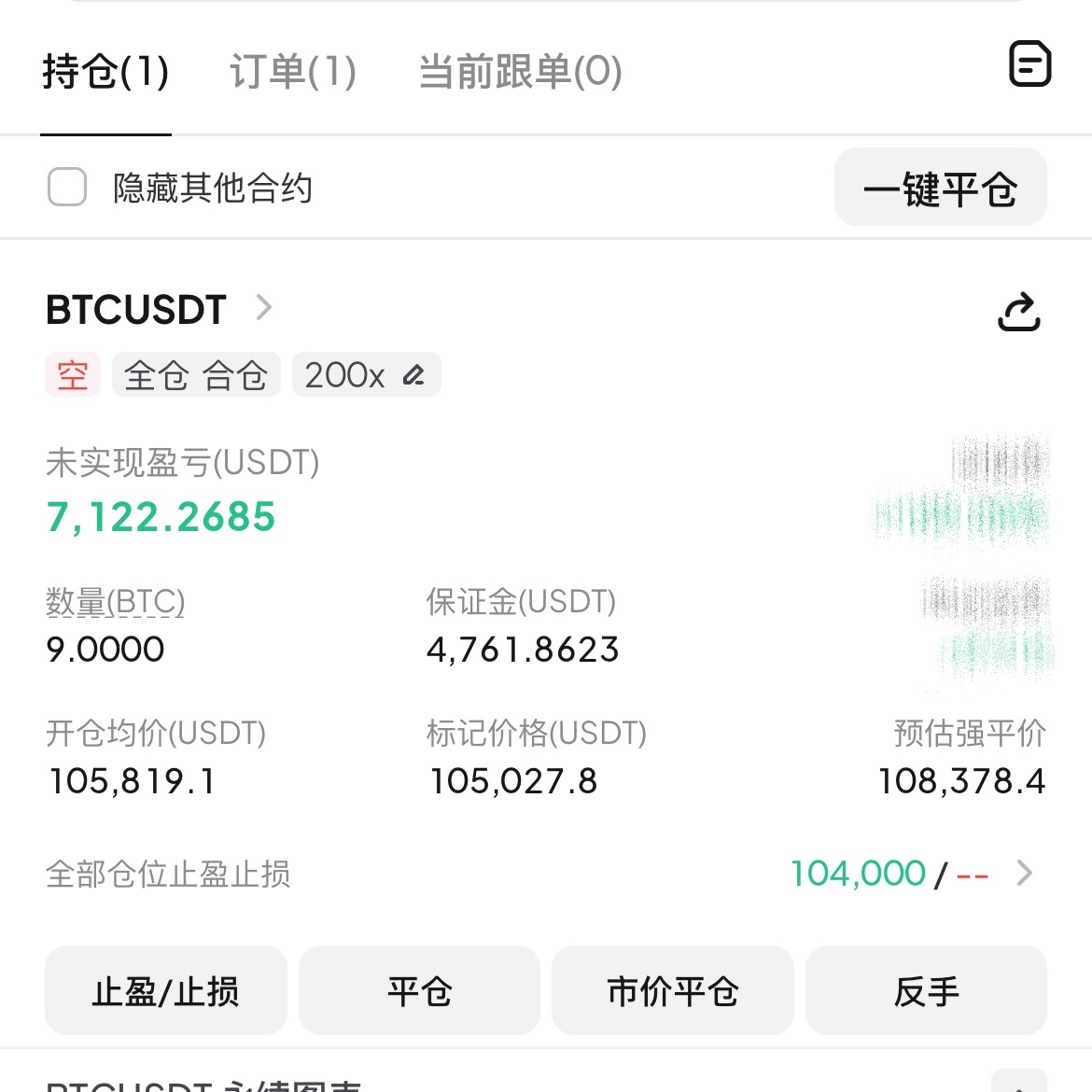Reverse the position with 反手

point(926,991)
